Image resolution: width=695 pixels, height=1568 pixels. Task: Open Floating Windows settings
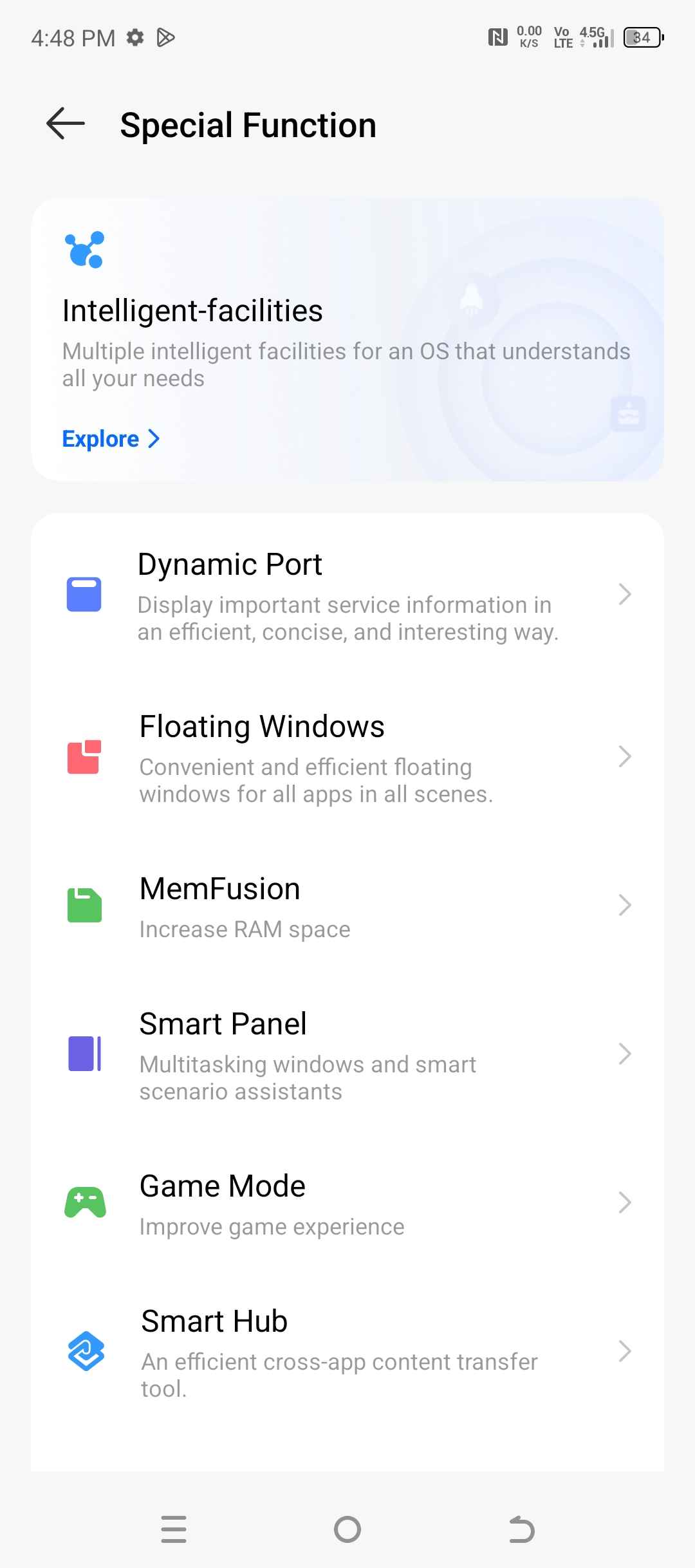tap(347, 757)
